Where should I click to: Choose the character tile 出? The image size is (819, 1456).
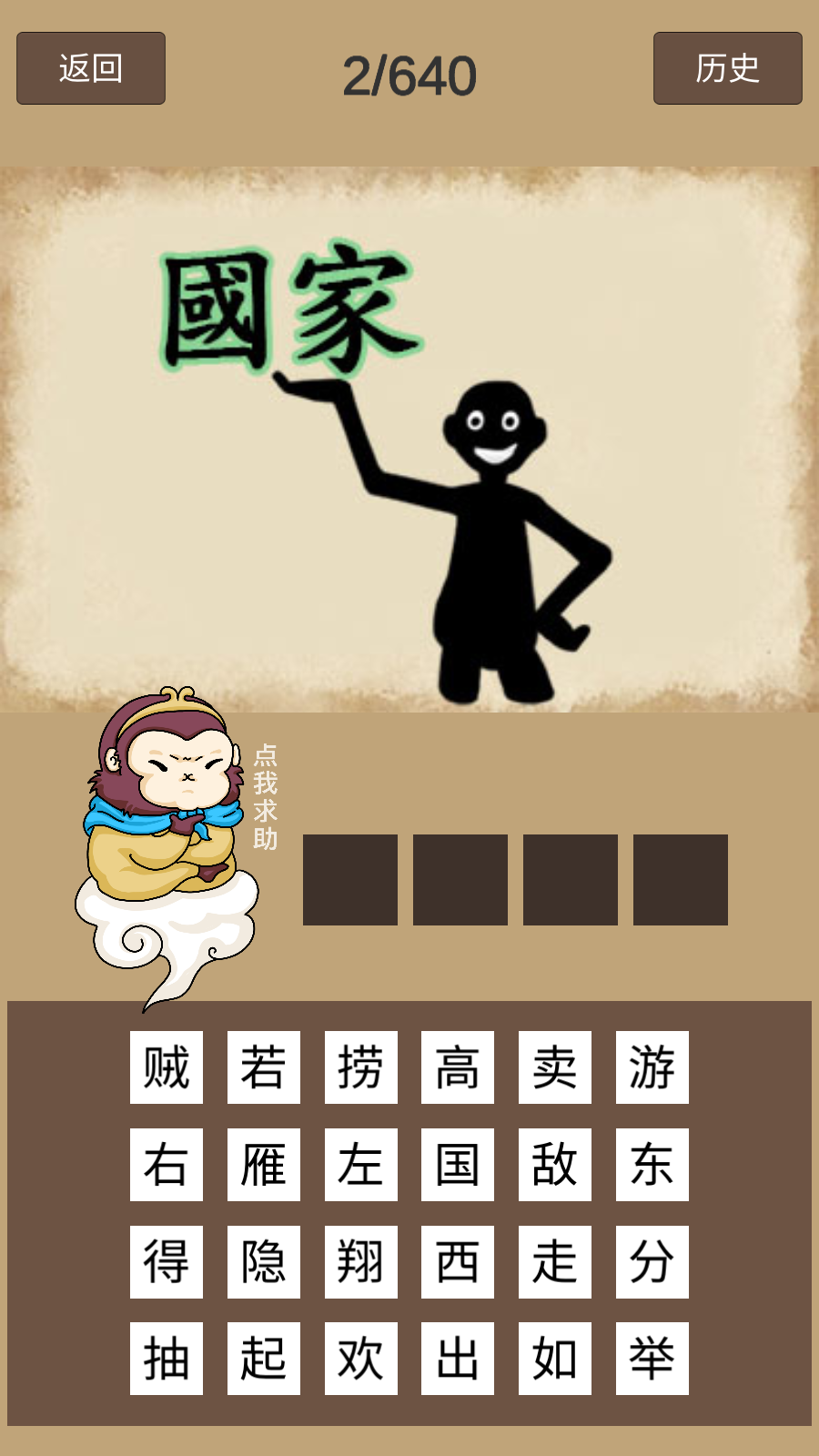coord(458,1358)
